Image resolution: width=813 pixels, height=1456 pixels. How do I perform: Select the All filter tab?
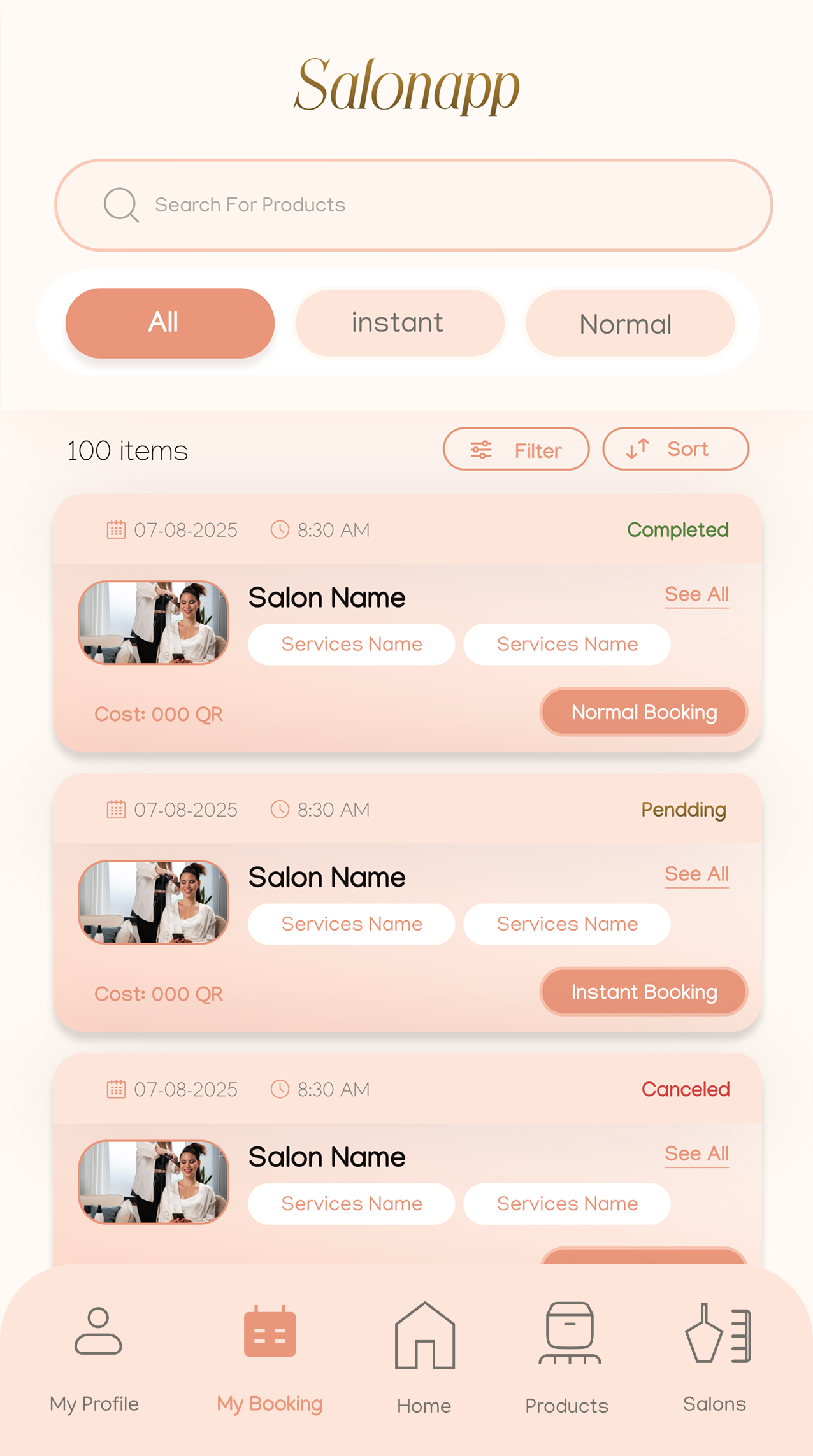click(169, 323)
